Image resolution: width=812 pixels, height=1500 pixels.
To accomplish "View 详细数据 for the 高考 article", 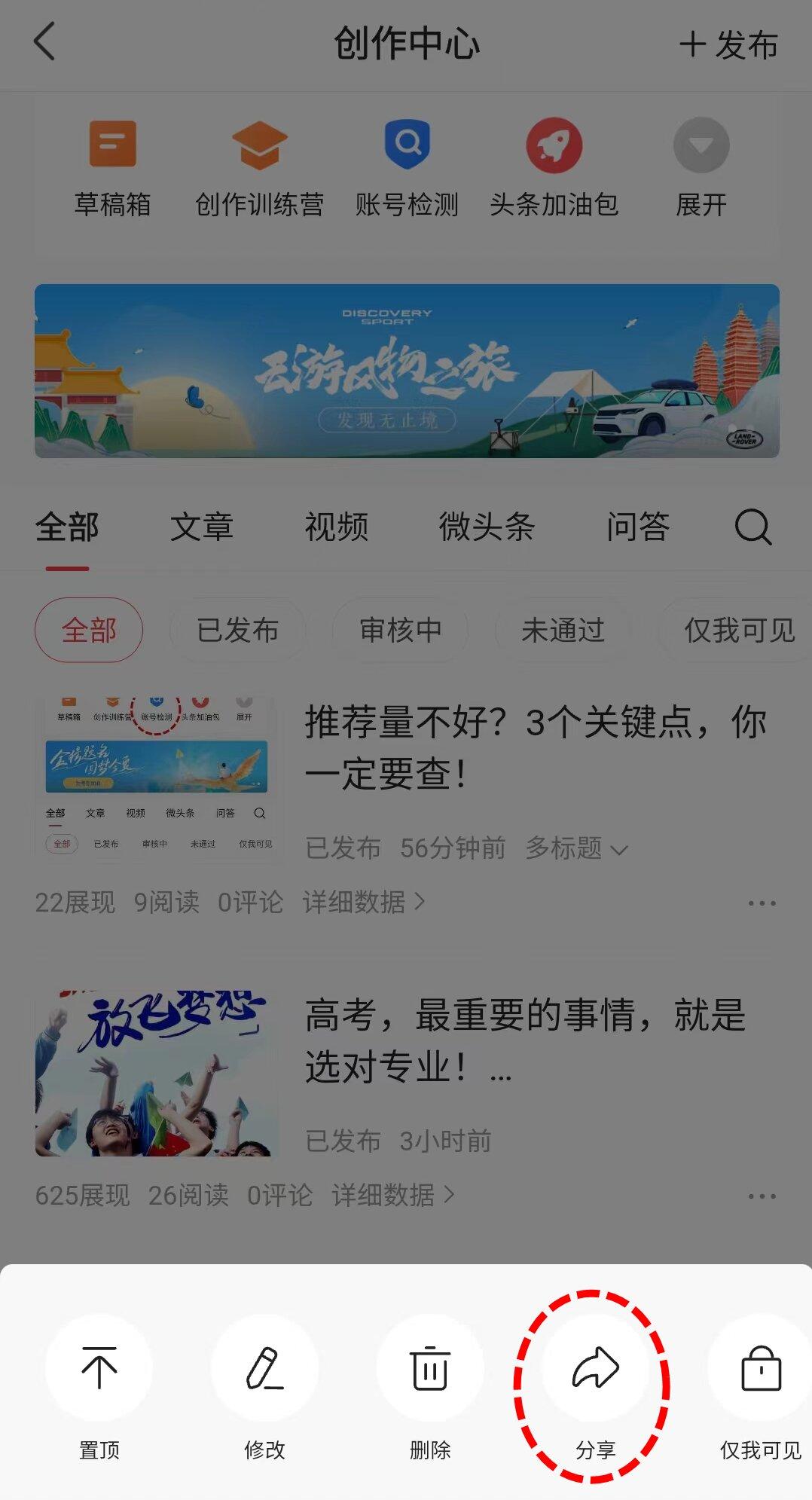I will (393, 1195).
